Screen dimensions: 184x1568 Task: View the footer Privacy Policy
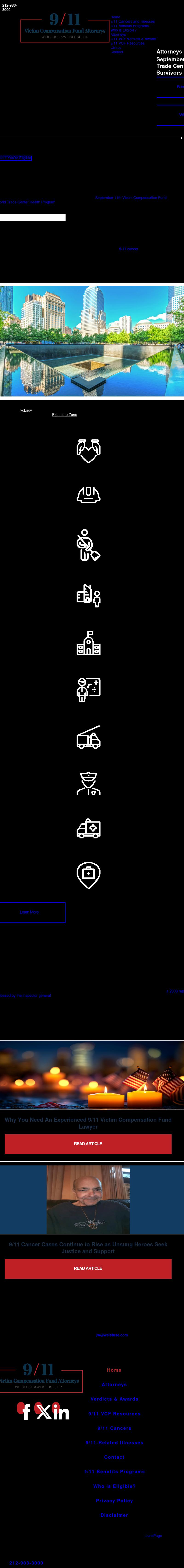click(114, 1501)
